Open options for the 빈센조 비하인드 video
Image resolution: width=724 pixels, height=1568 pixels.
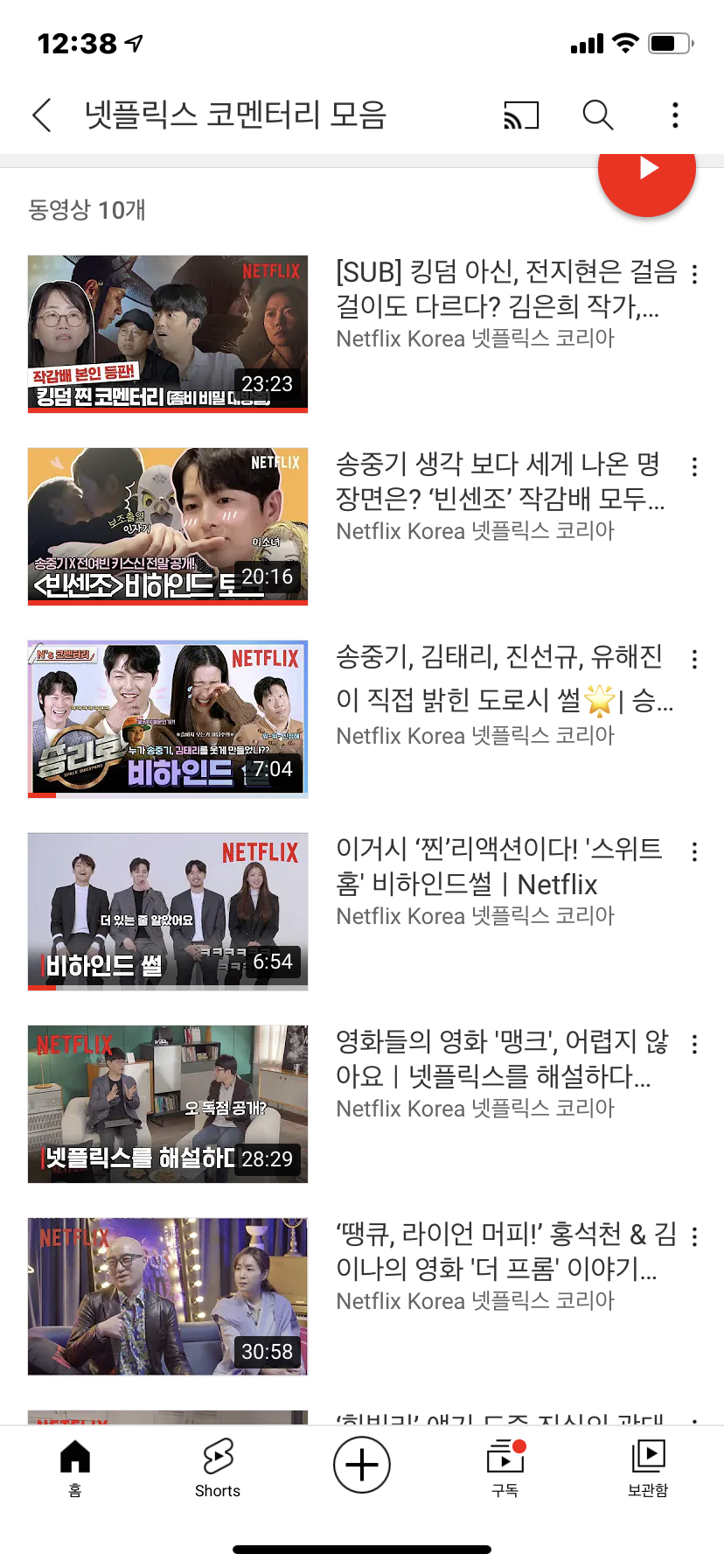coord(694,468)
